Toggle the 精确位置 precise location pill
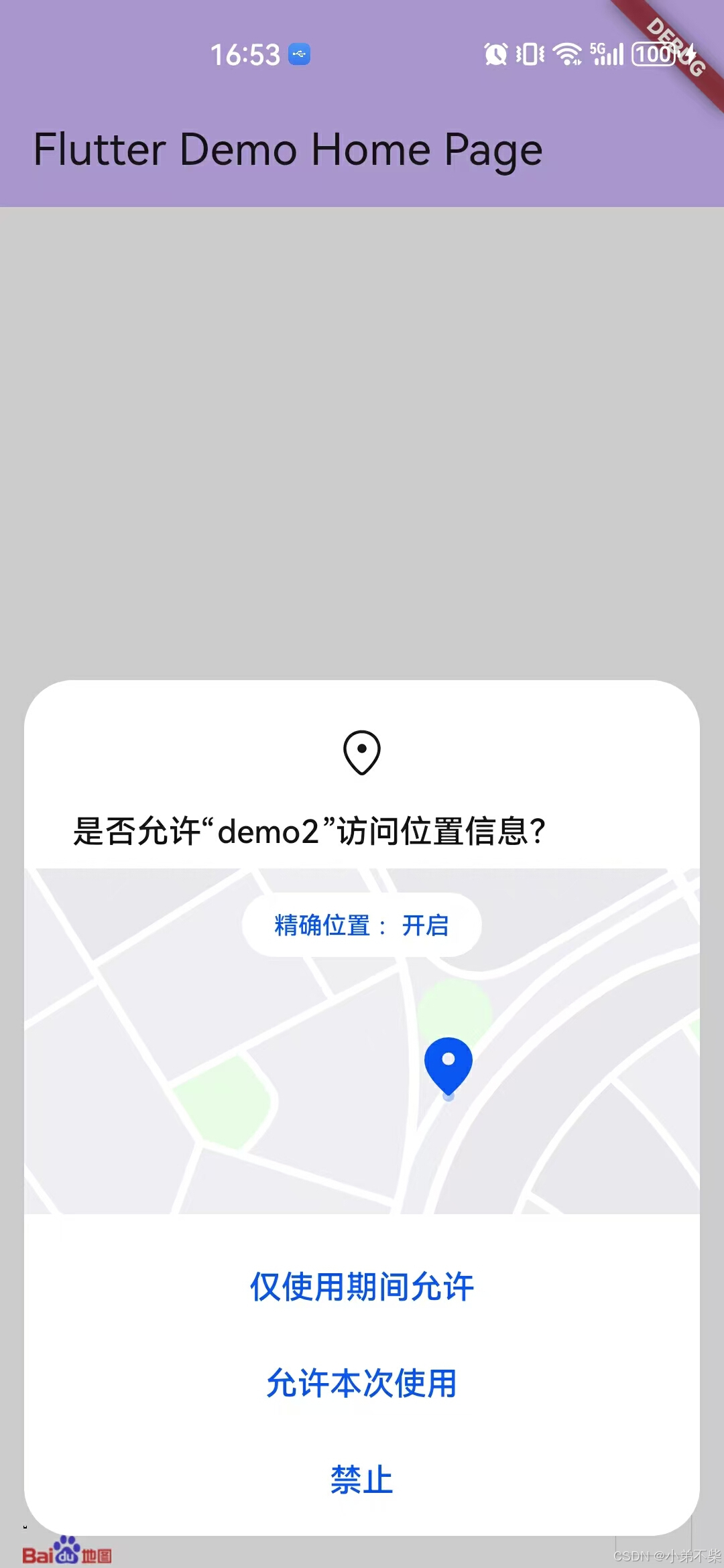Image resolution: width=724 pixels, height=1568 pixels. (361, 925)
